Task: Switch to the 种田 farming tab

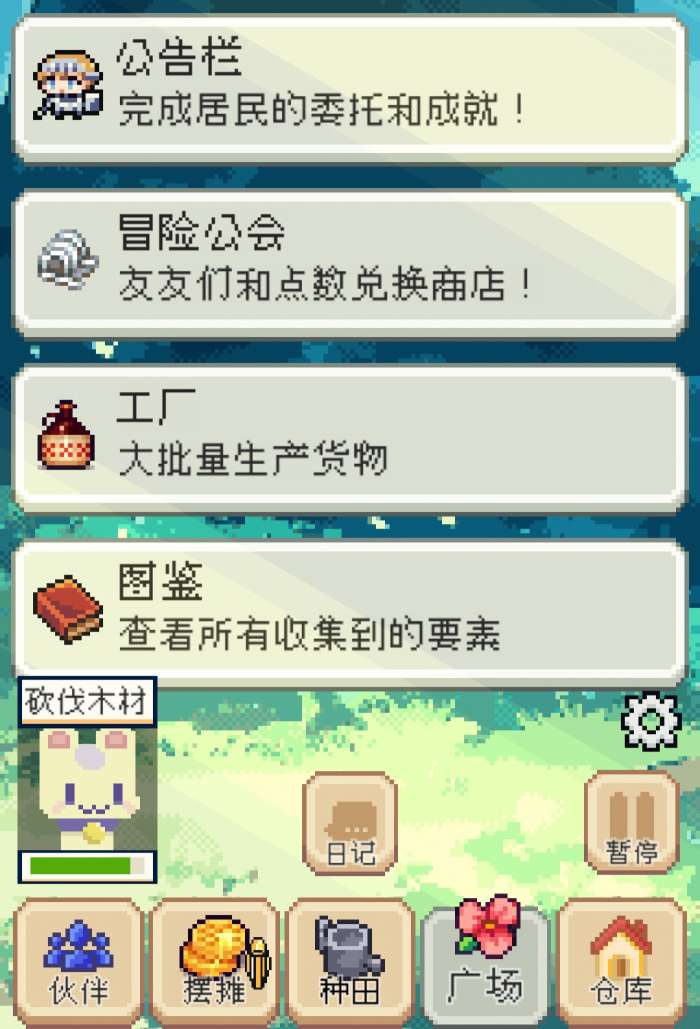Action: (350, 960)
